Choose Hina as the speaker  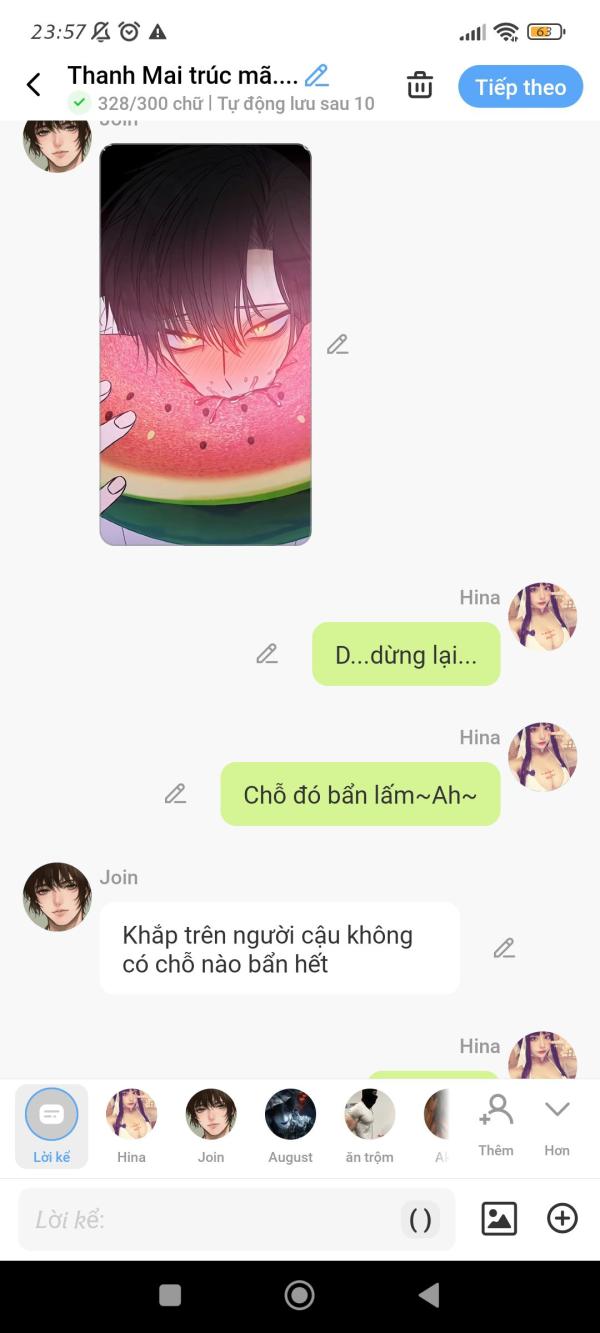click(131, 1126)
